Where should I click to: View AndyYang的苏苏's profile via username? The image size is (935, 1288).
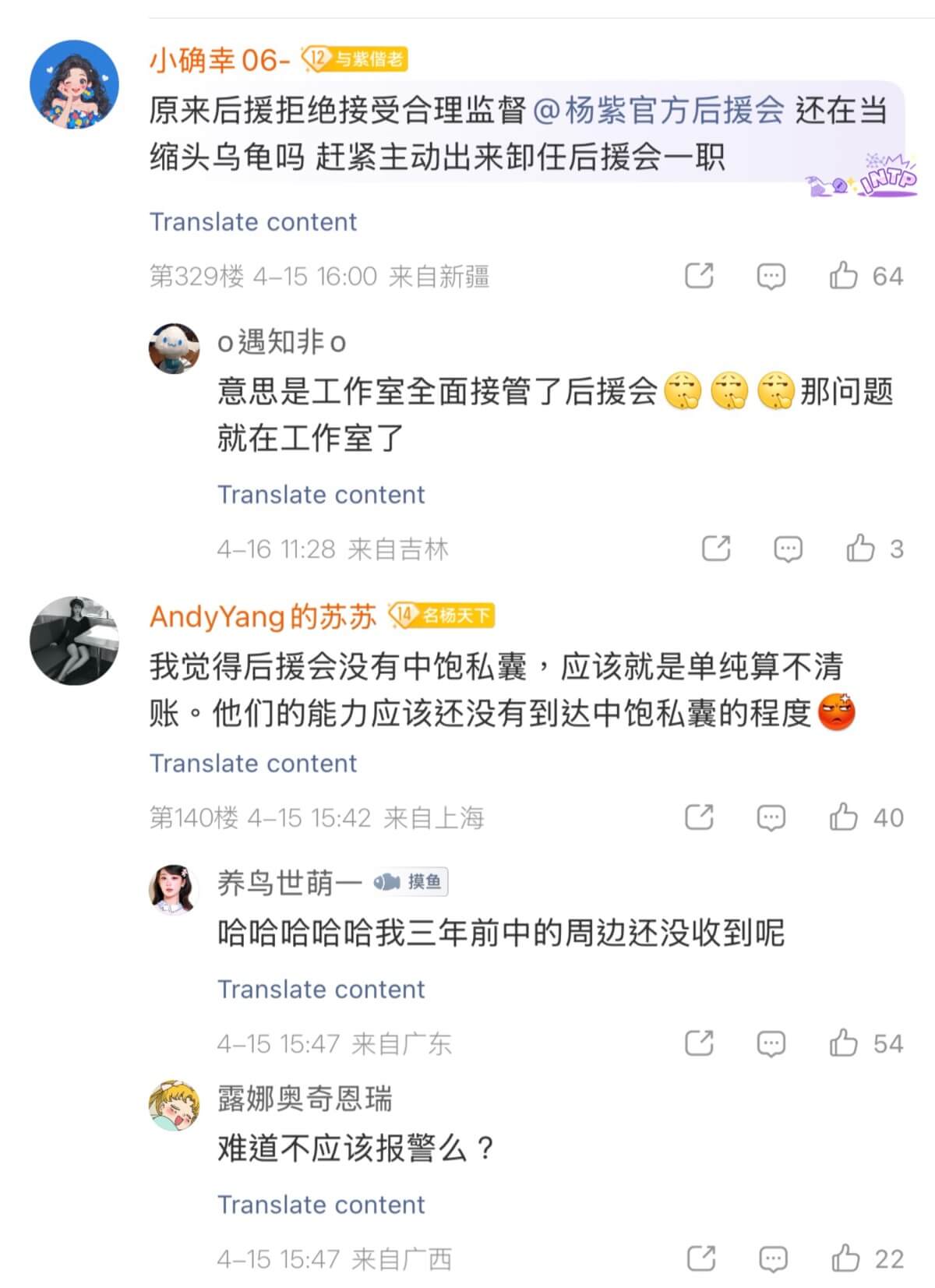point(263,616)
